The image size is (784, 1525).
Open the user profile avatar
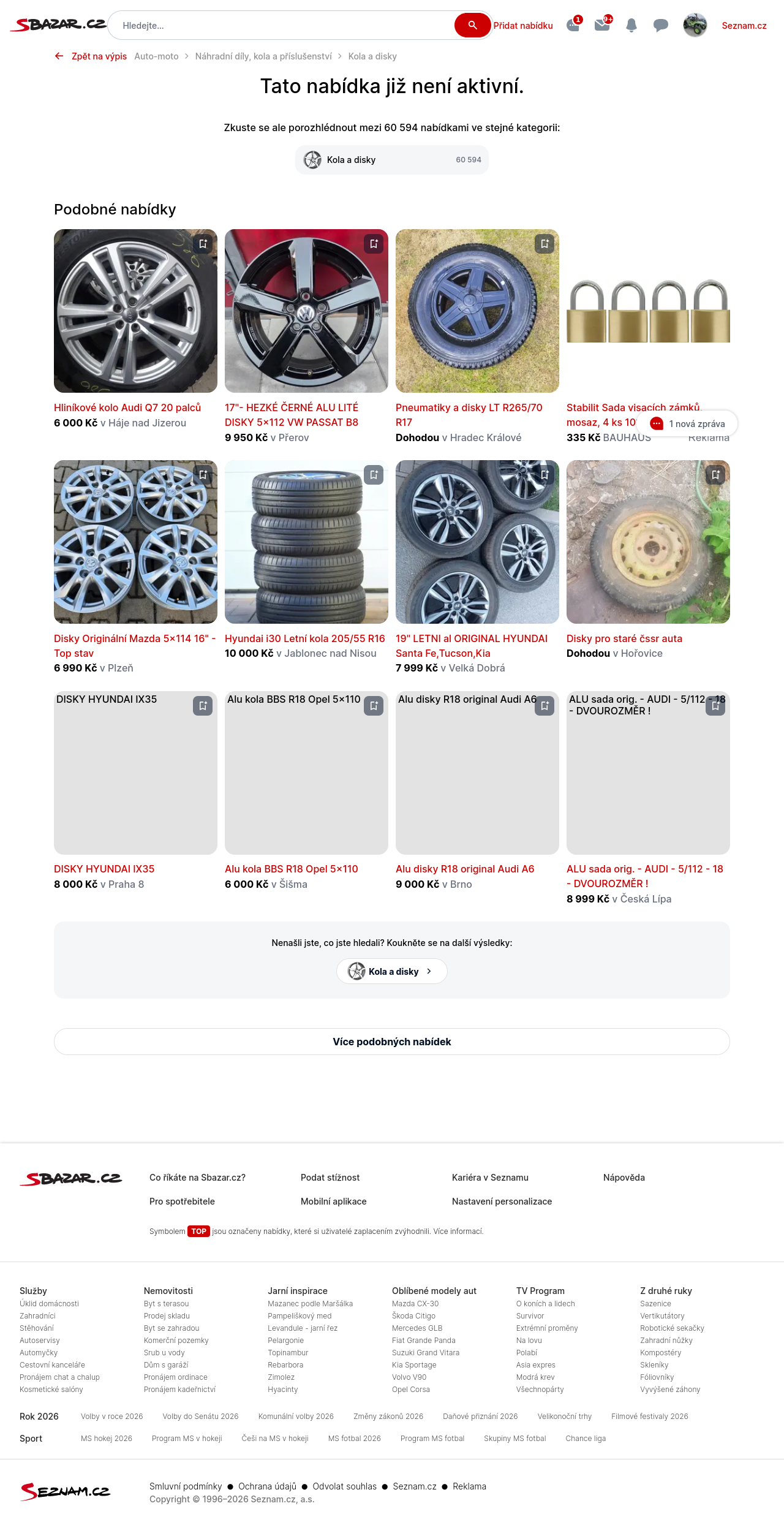(695, 25)
